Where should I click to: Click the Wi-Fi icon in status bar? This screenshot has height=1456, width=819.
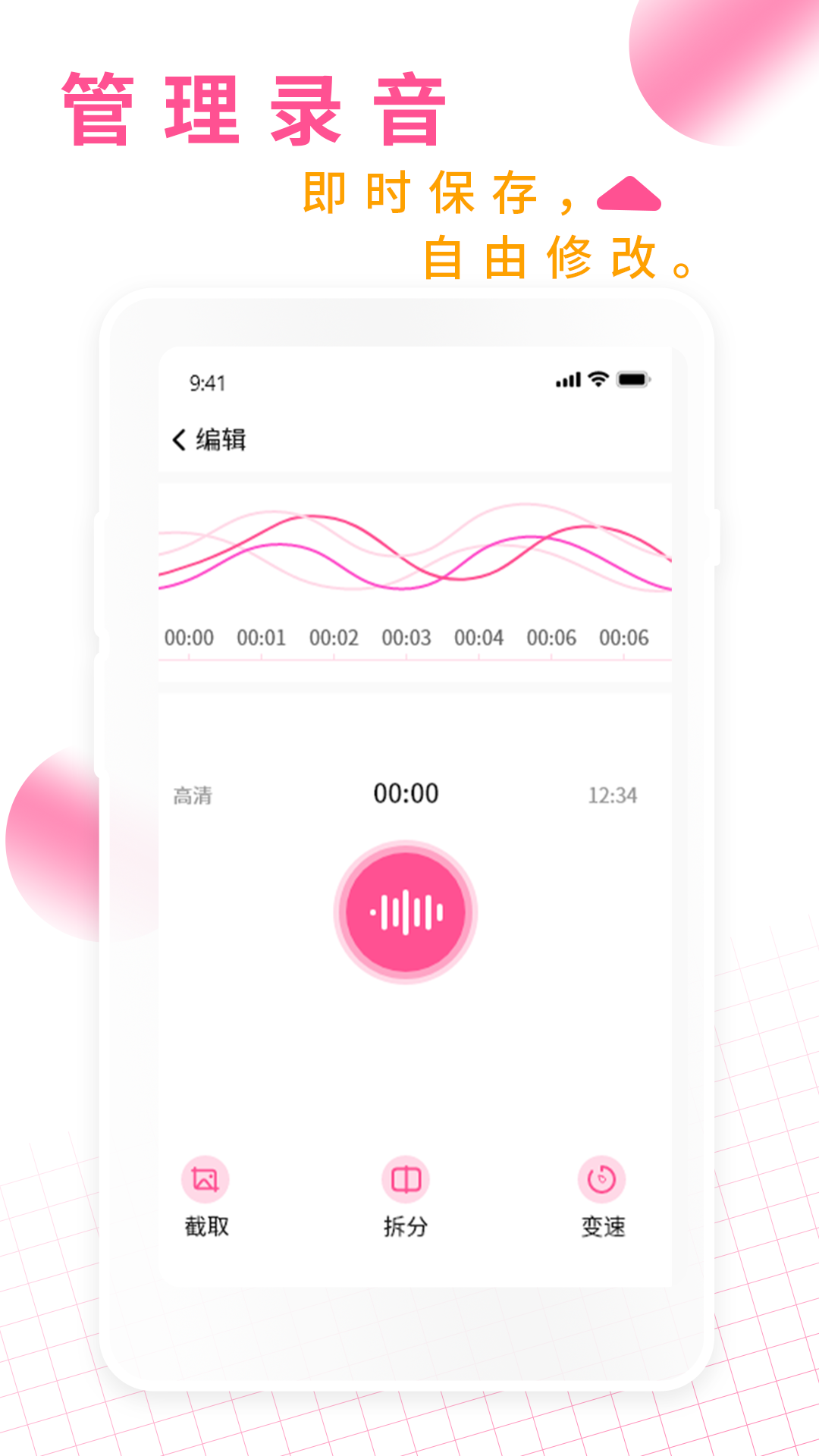tap(598, 381)
